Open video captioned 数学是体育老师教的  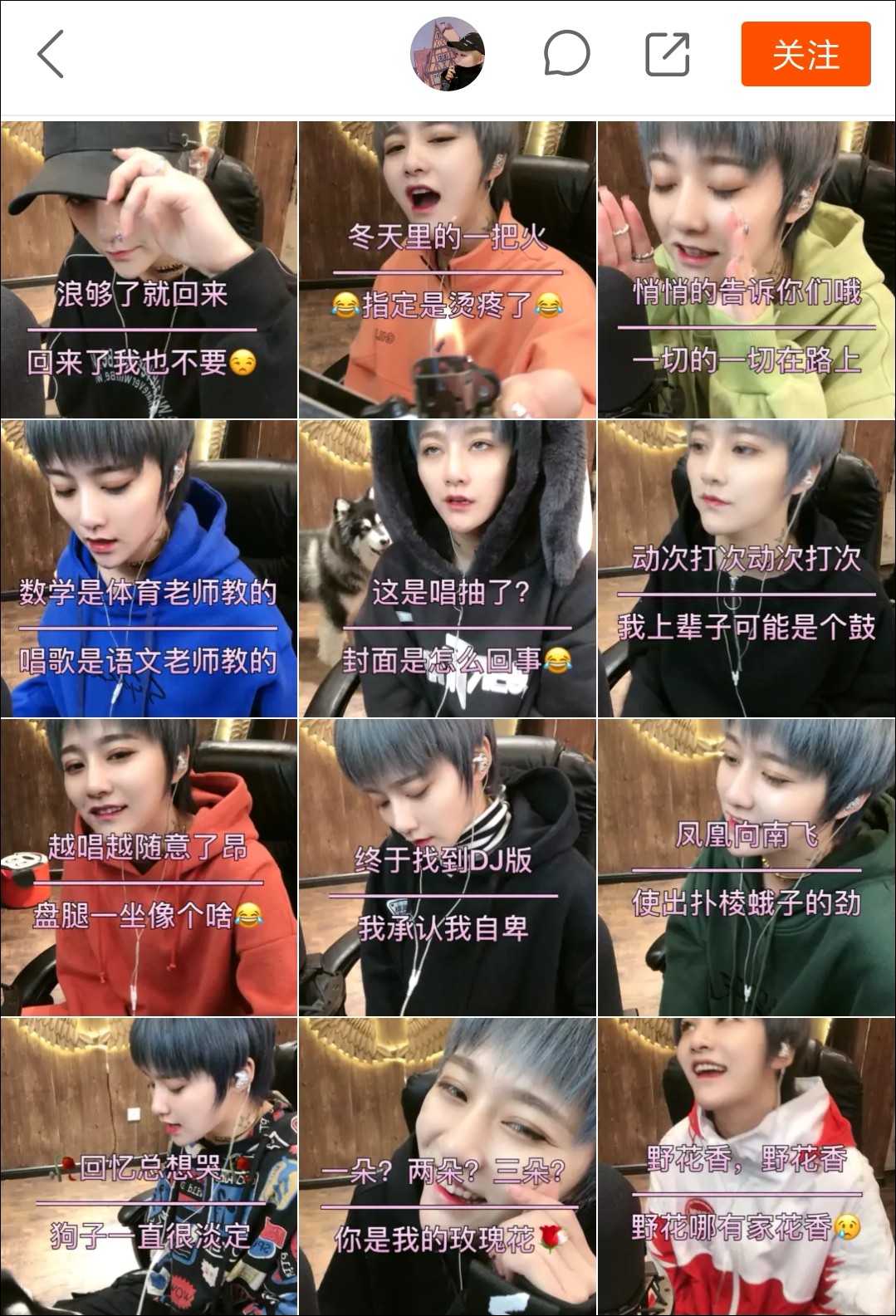coord(149,569)
